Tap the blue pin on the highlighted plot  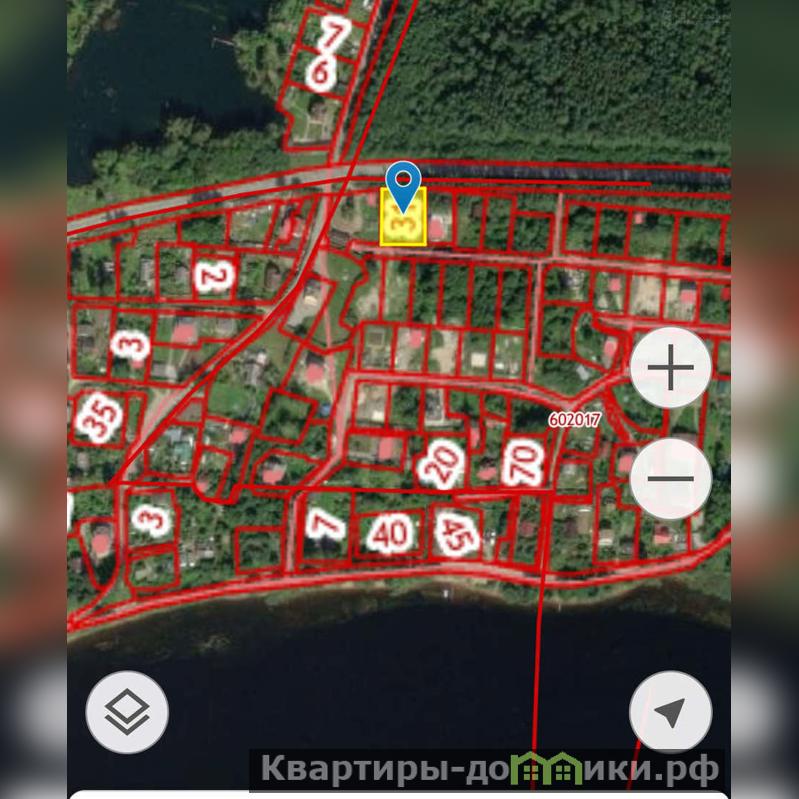tap(403, 185)
